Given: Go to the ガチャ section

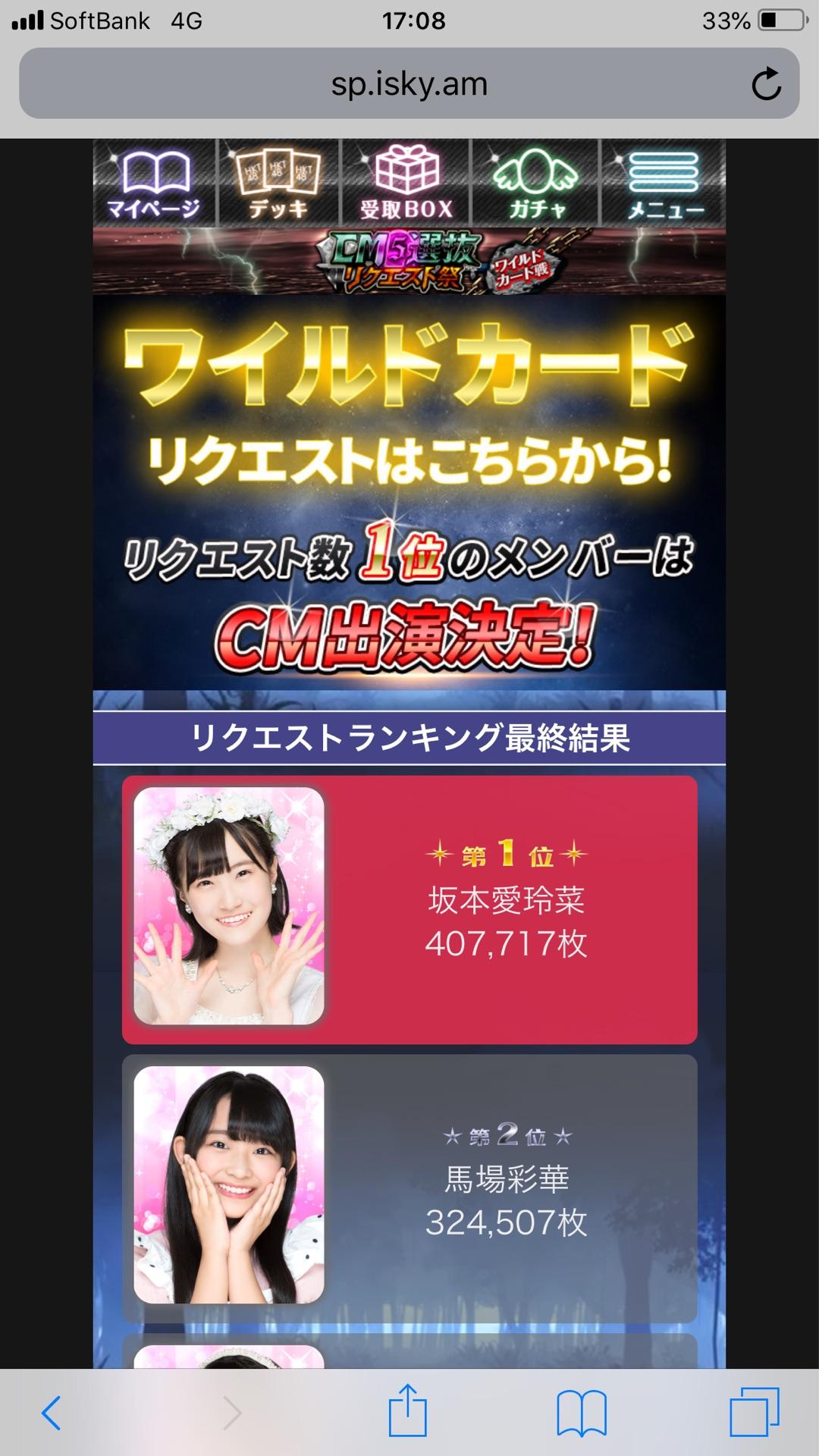Looking at the screenshot, I should pyautogui.click(x=535, y=183).
